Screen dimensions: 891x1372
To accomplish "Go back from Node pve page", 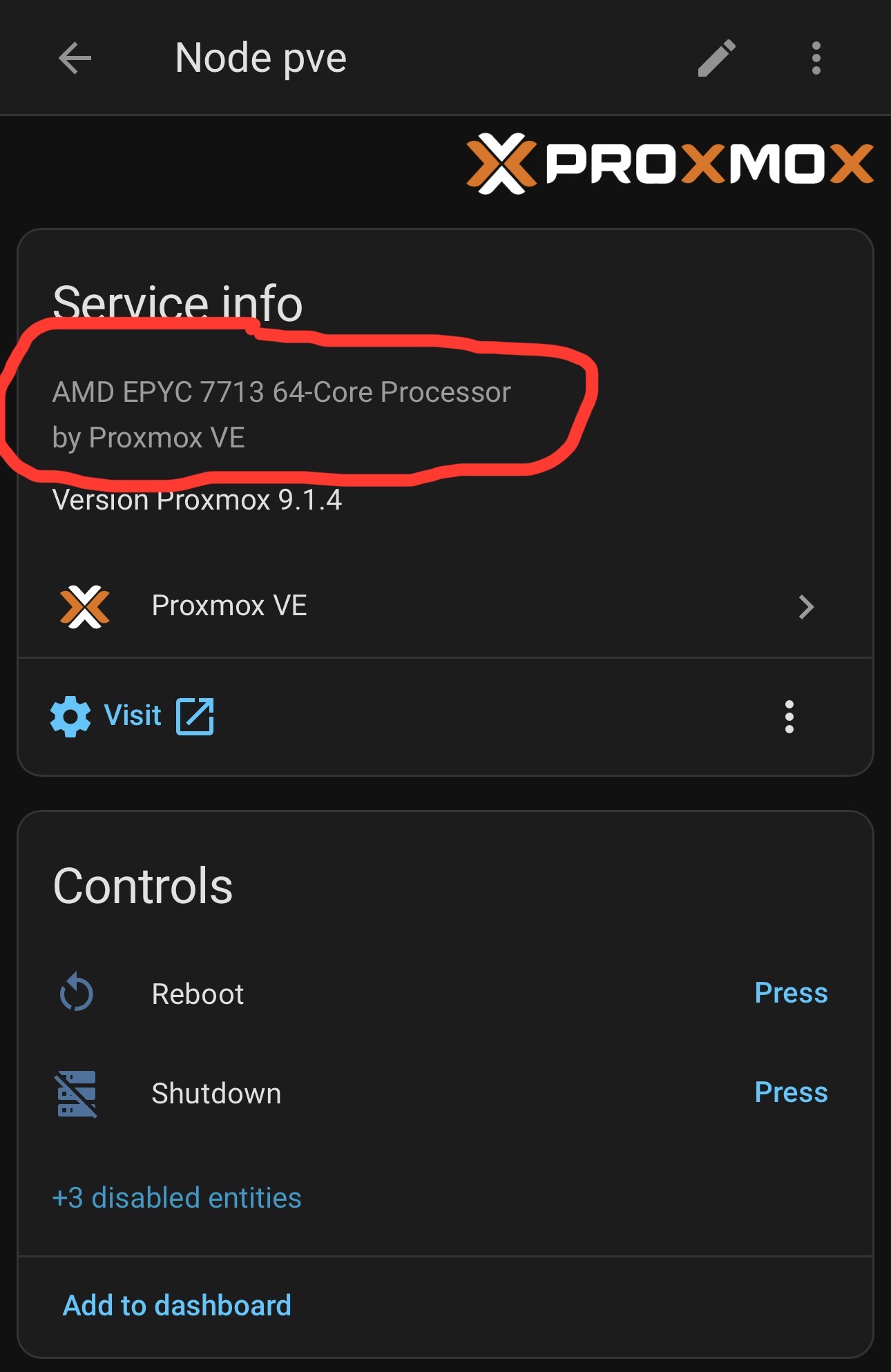I will [x=75, y=58].
